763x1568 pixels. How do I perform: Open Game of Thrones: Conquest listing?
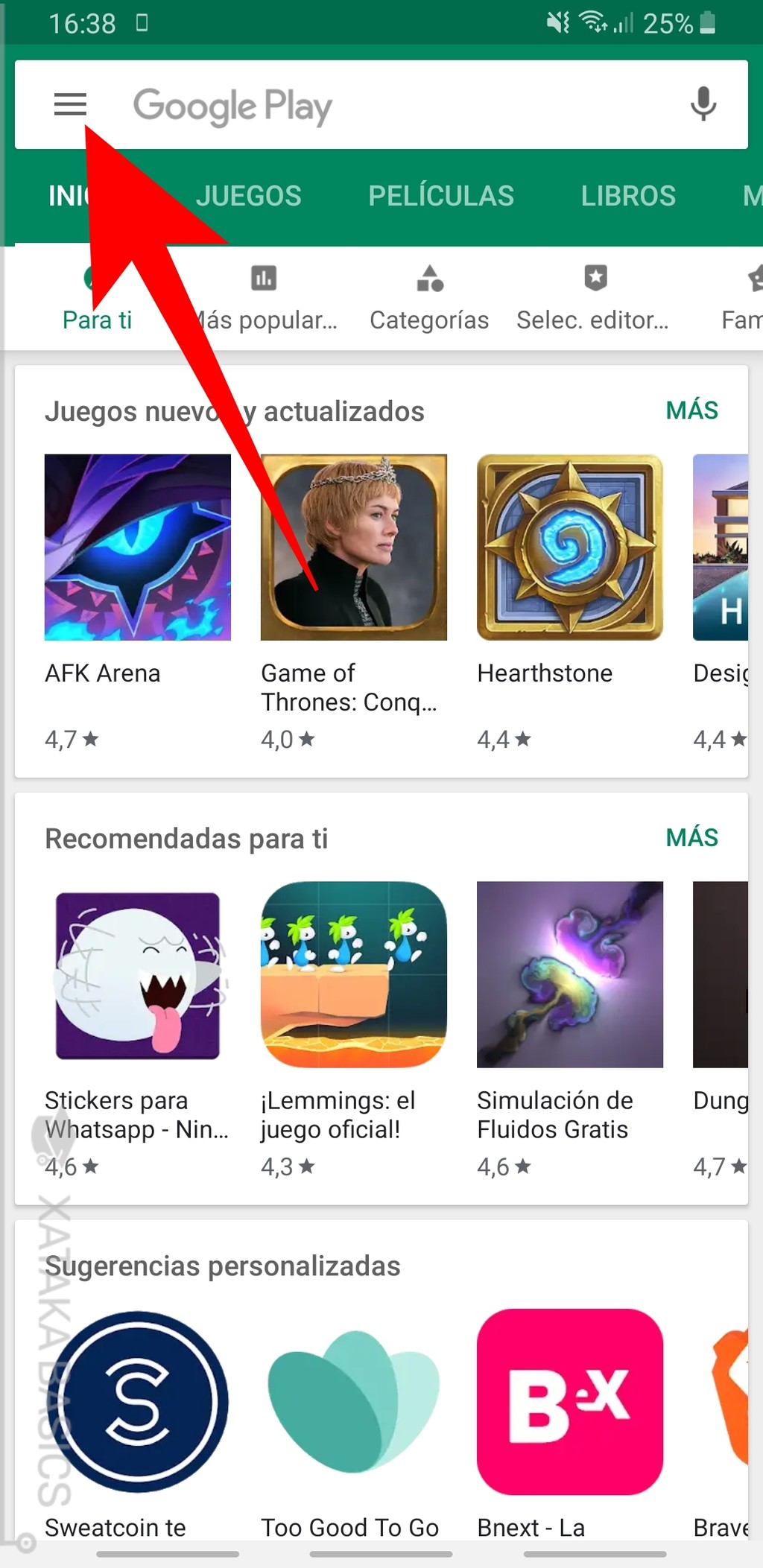coord(353,546)
